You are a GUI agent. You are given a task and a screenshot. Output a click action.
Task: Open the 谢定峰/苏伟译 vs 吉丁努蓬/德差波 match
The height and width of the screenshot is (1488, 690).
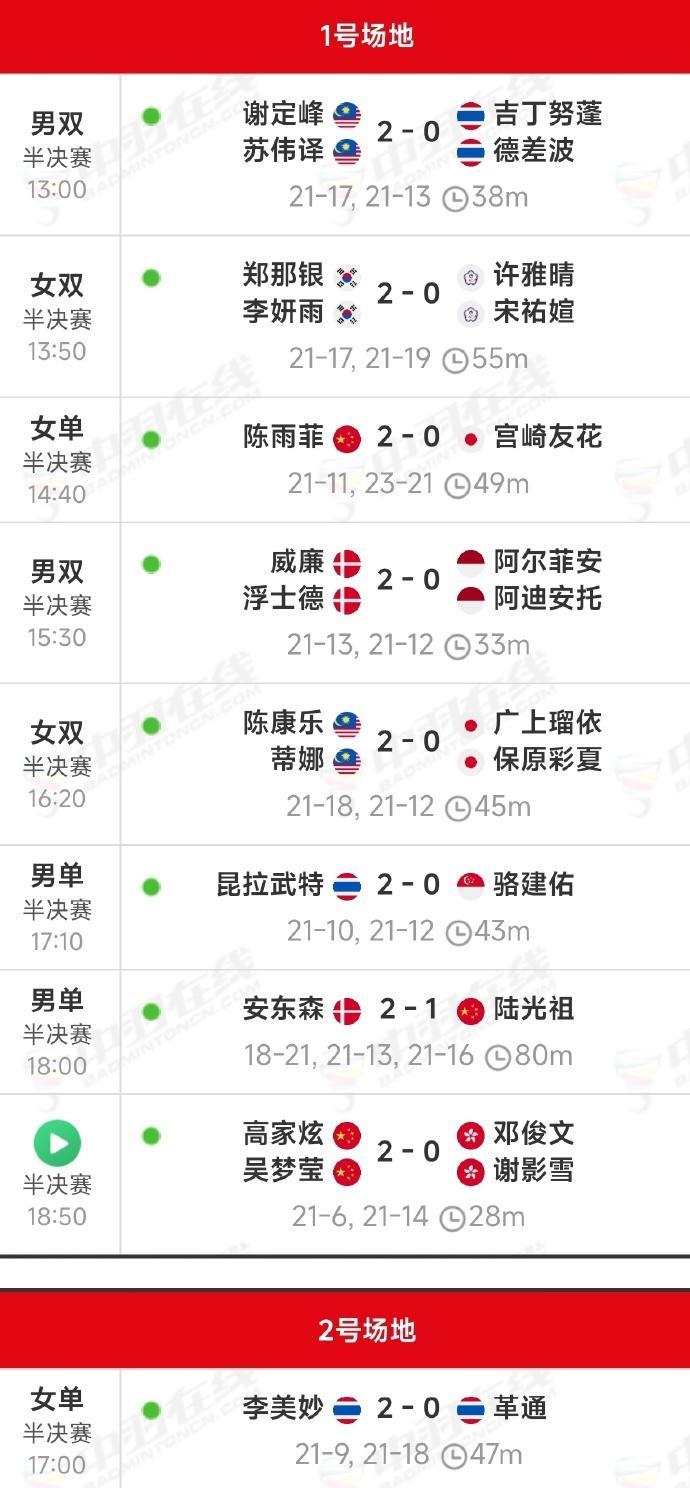click(345, 155)
